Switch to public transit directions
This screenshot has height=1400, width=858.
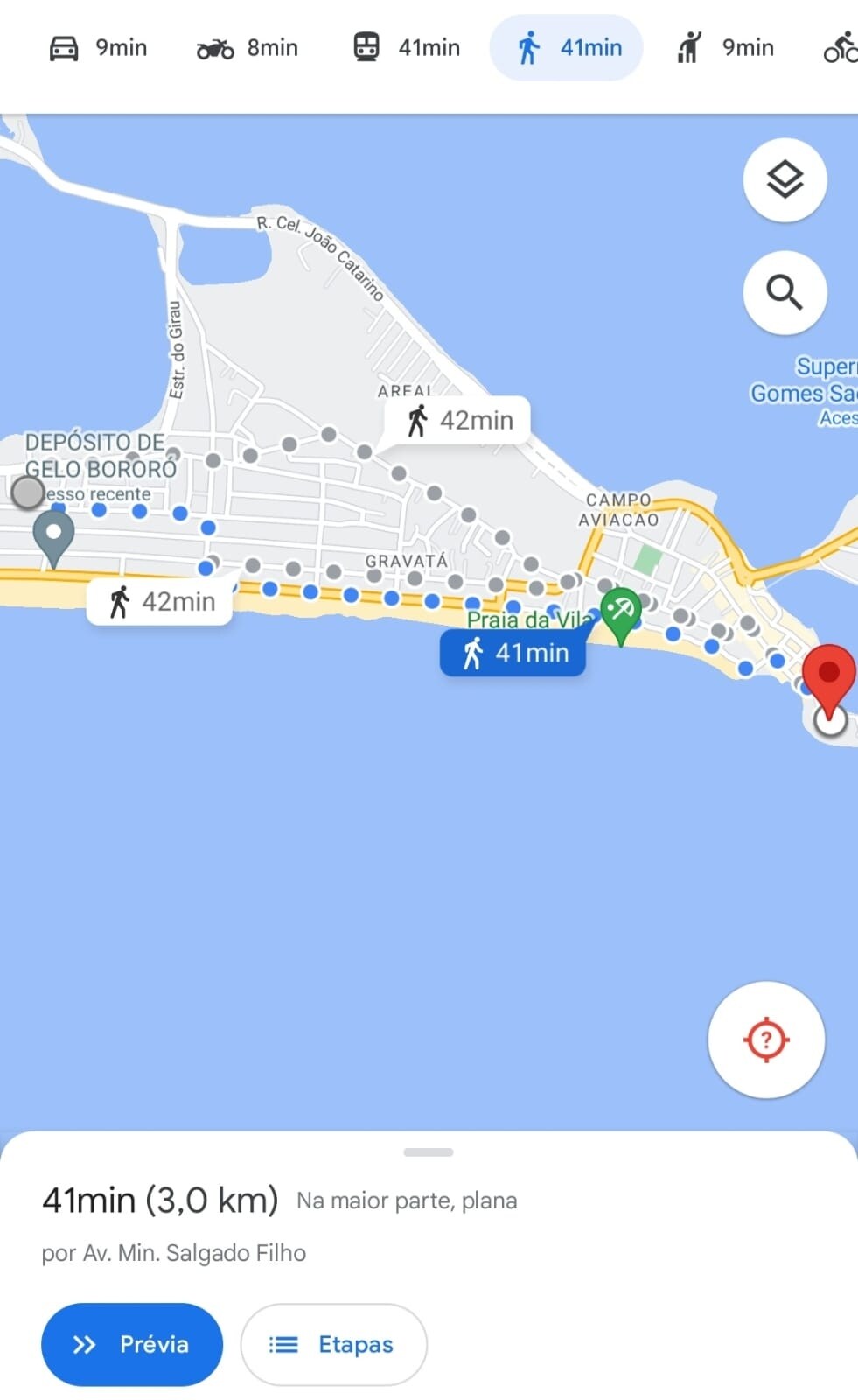[x=407, y=47]
